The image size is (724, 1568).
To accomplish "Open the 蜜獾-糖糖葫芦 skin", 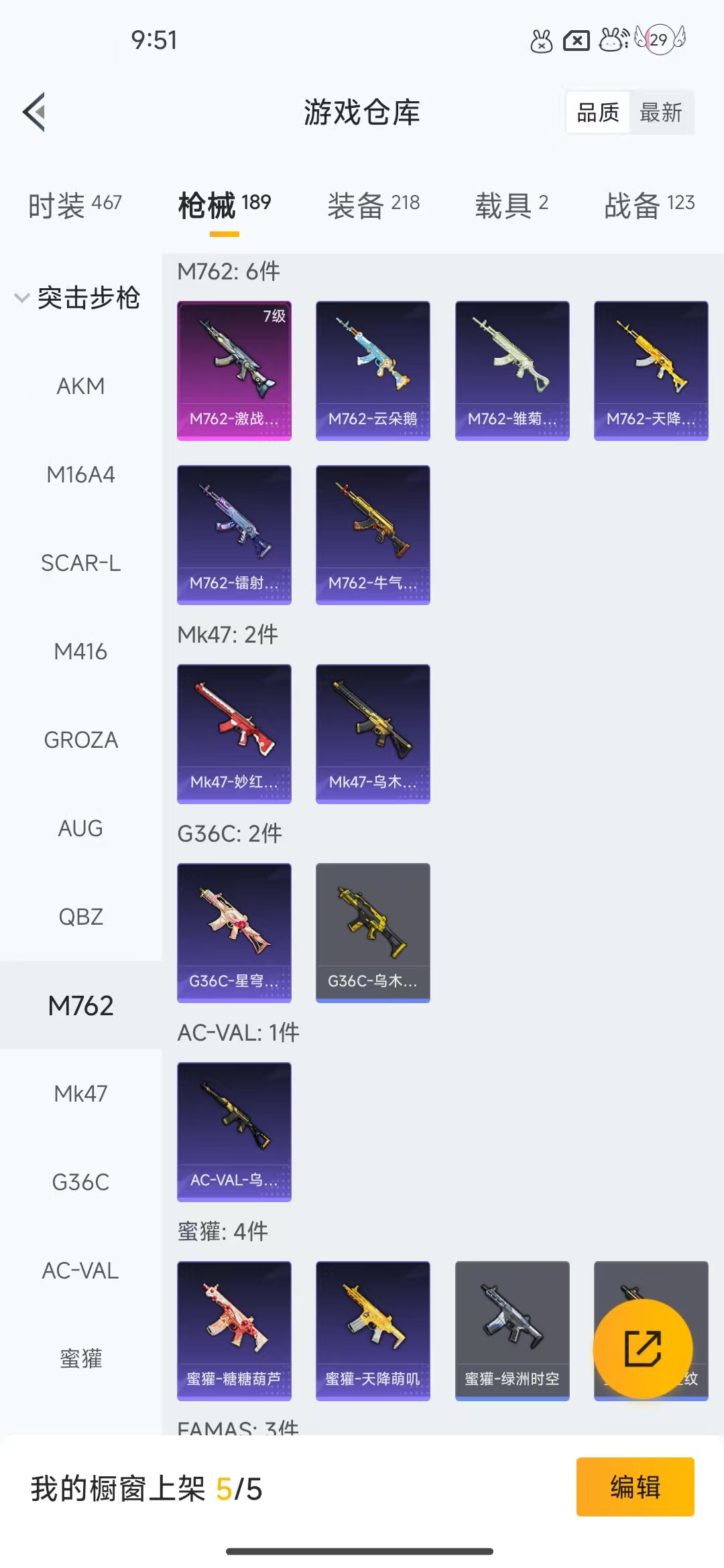I will coord(234,1331).
